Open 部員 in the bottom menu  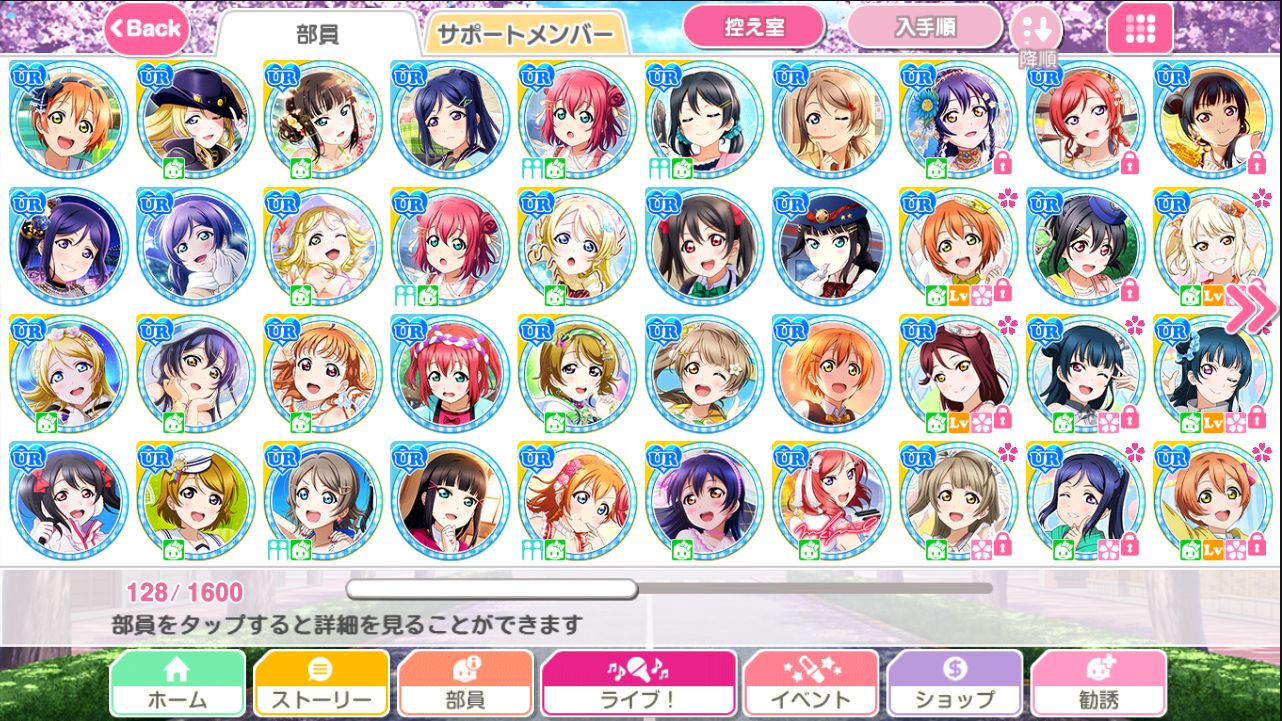pyautogui.click(x=465, y=683)
